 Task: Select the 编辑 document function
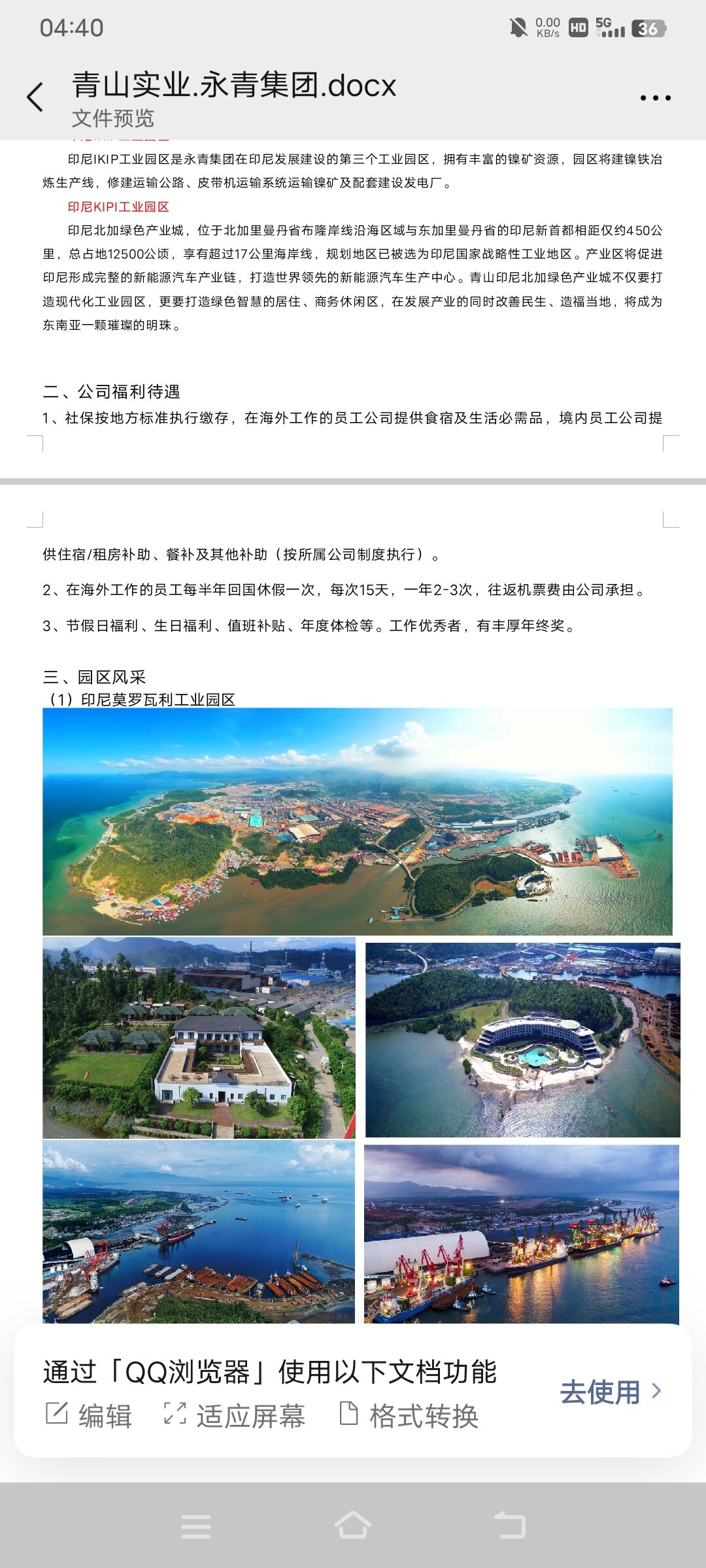89,1416
